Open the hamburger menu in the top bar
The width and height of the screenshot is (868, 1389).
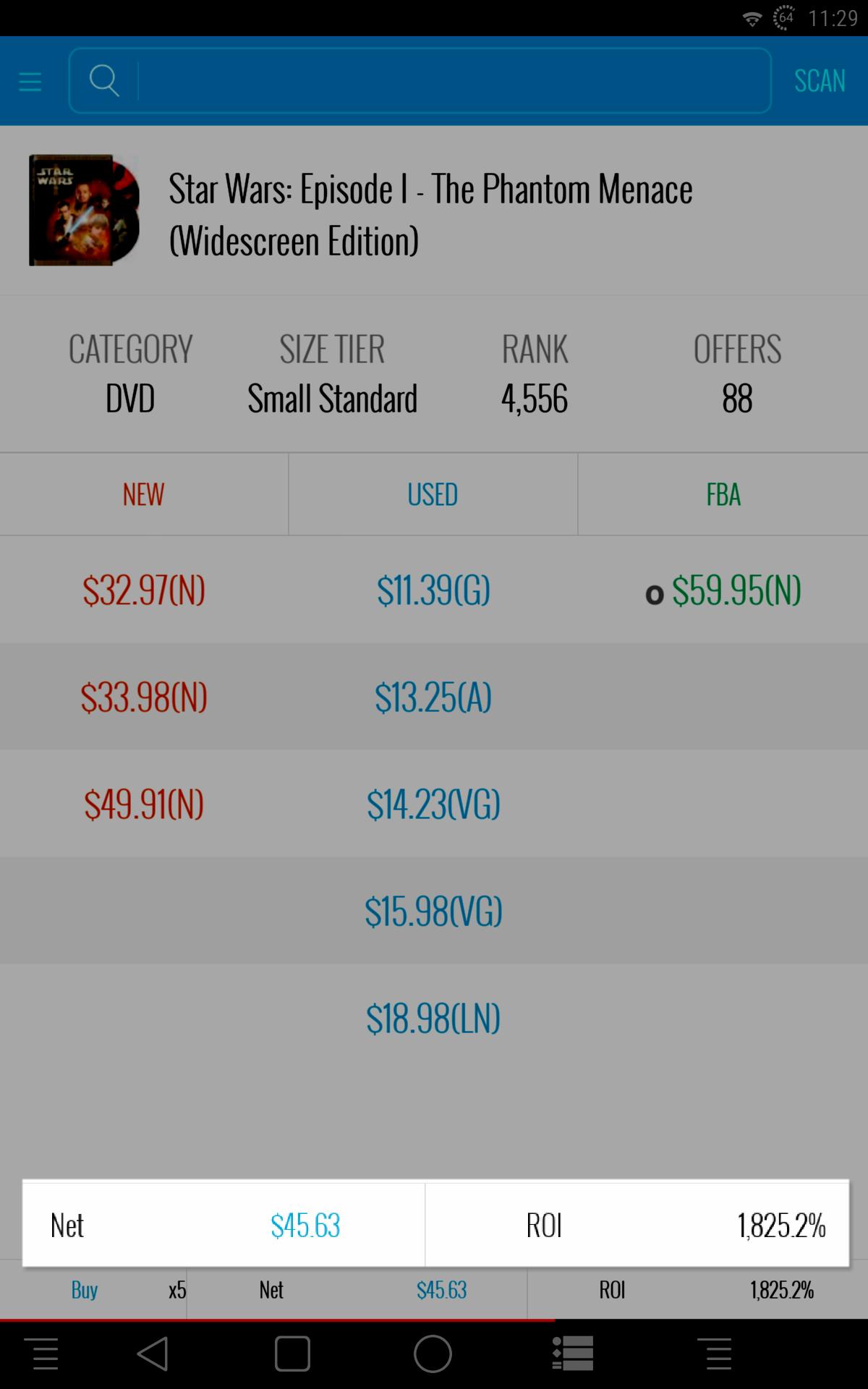29,80
